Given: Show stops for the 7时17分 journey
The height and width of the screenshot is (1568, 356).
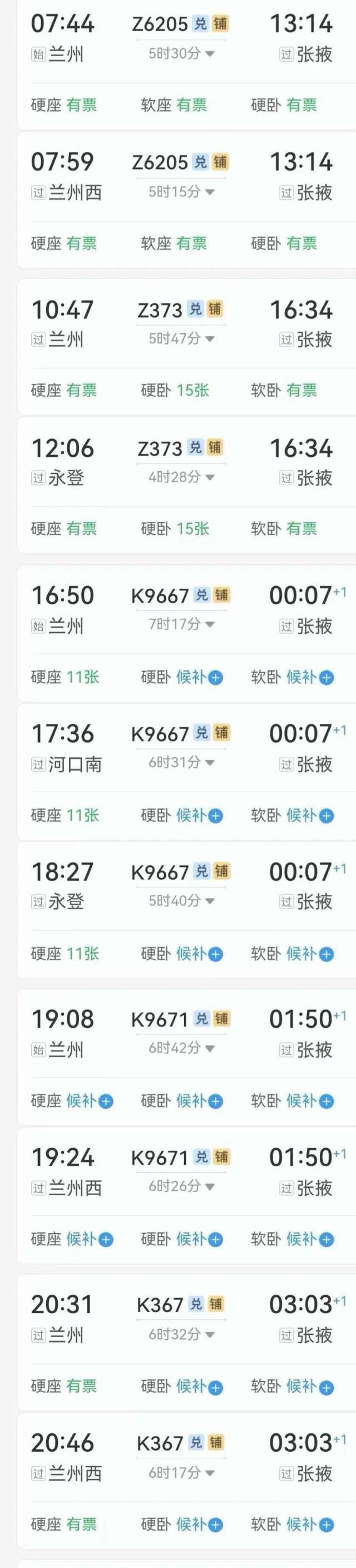Looking at the screenshot, I should click(181, 624).
